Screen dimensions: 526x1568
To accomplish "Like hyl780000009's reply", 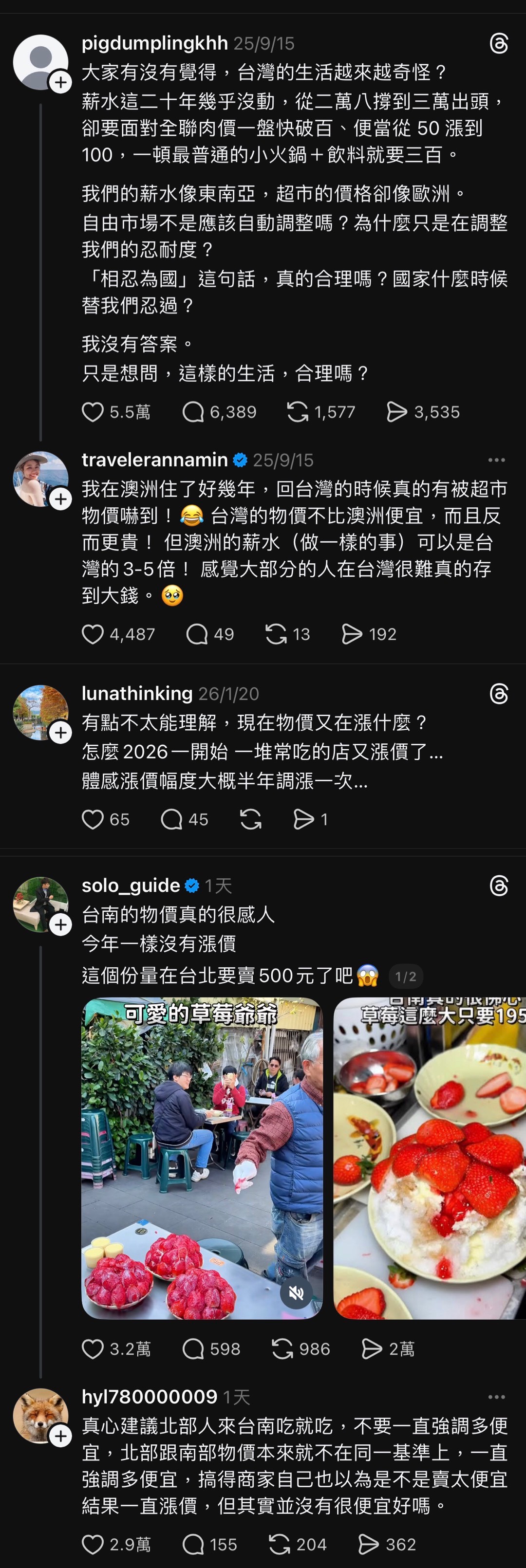I will click(x=93, y=1544).
